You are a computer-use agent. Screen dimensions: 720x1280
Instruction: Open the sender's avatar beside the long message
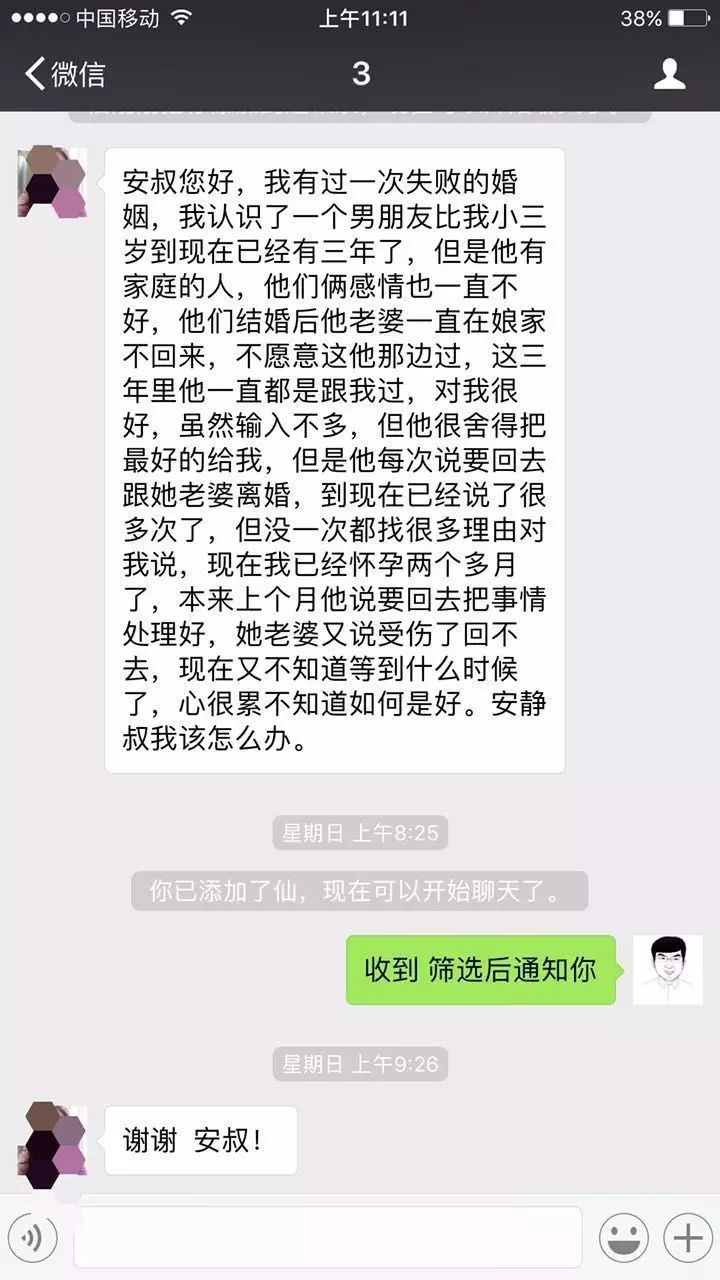[52, 183]
